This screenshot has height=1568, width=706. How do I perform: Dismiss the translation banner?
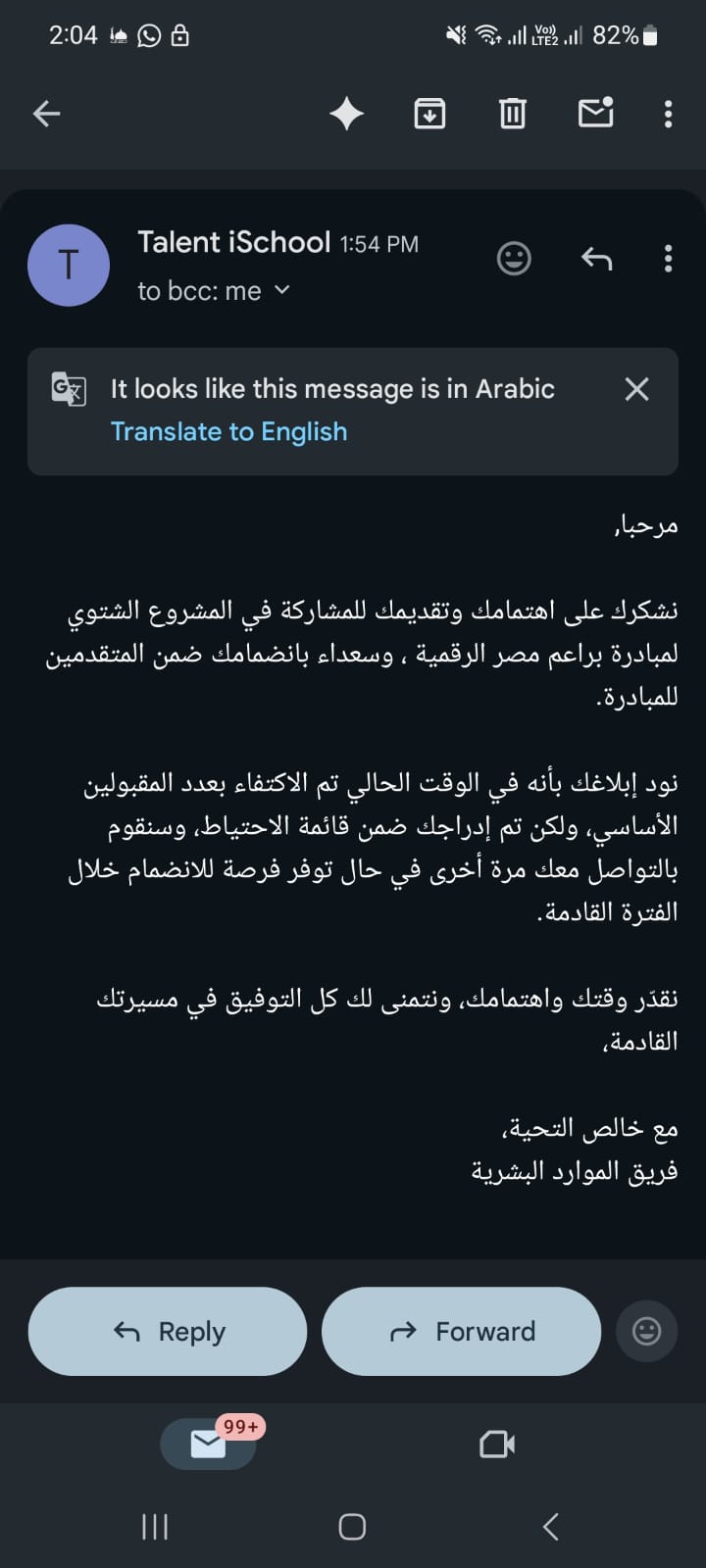pos(636,389)
